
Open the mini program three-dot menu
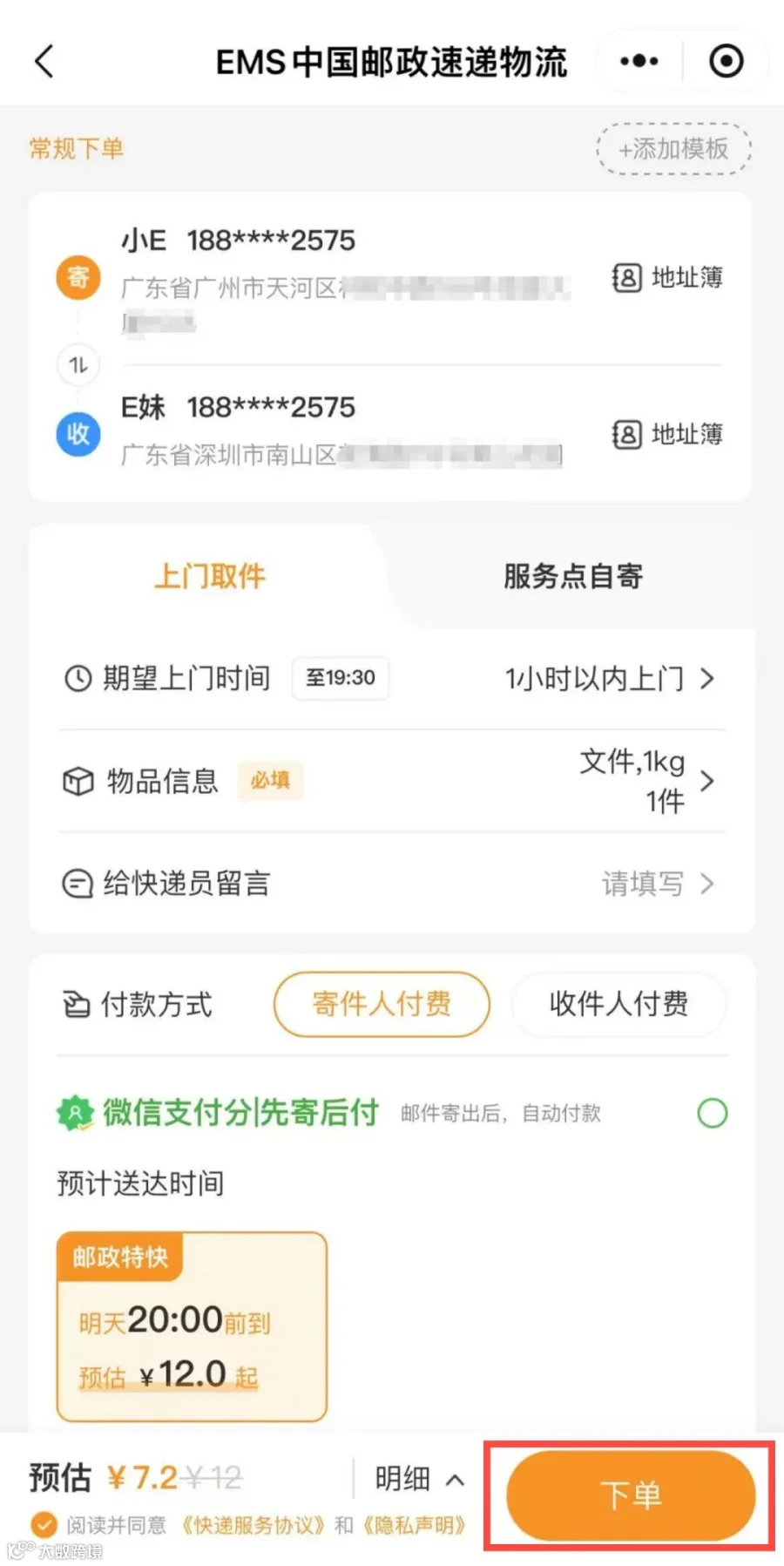point(639,61)
